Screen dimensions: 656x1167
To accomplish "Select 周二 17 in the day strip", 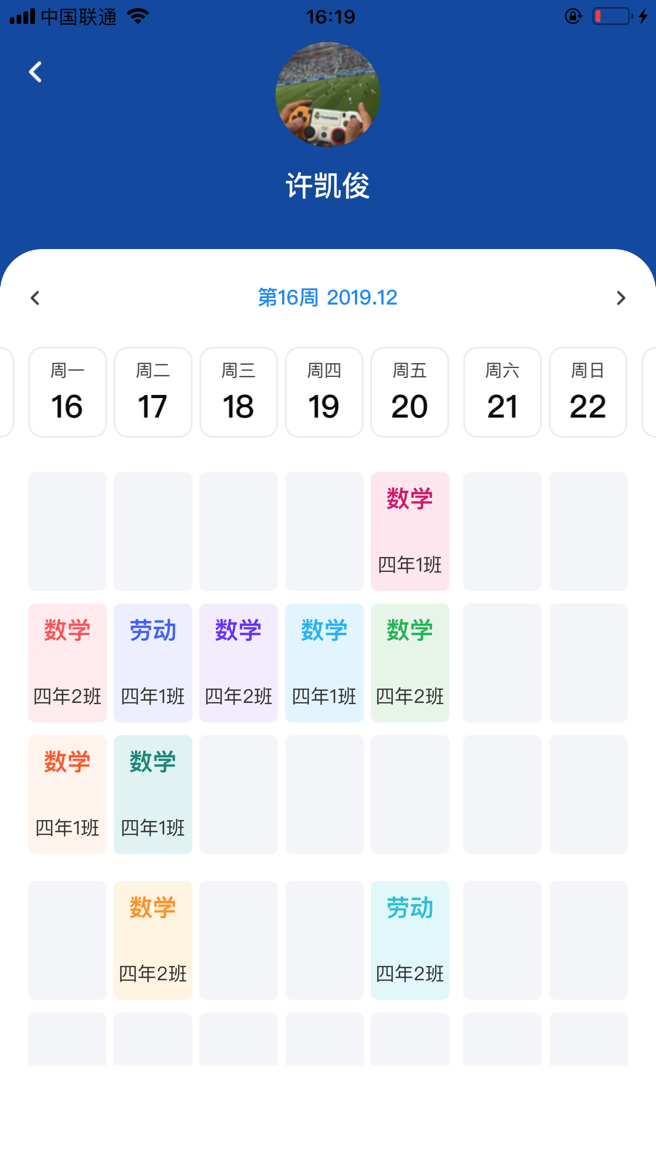I will click(x=153, y=392).
